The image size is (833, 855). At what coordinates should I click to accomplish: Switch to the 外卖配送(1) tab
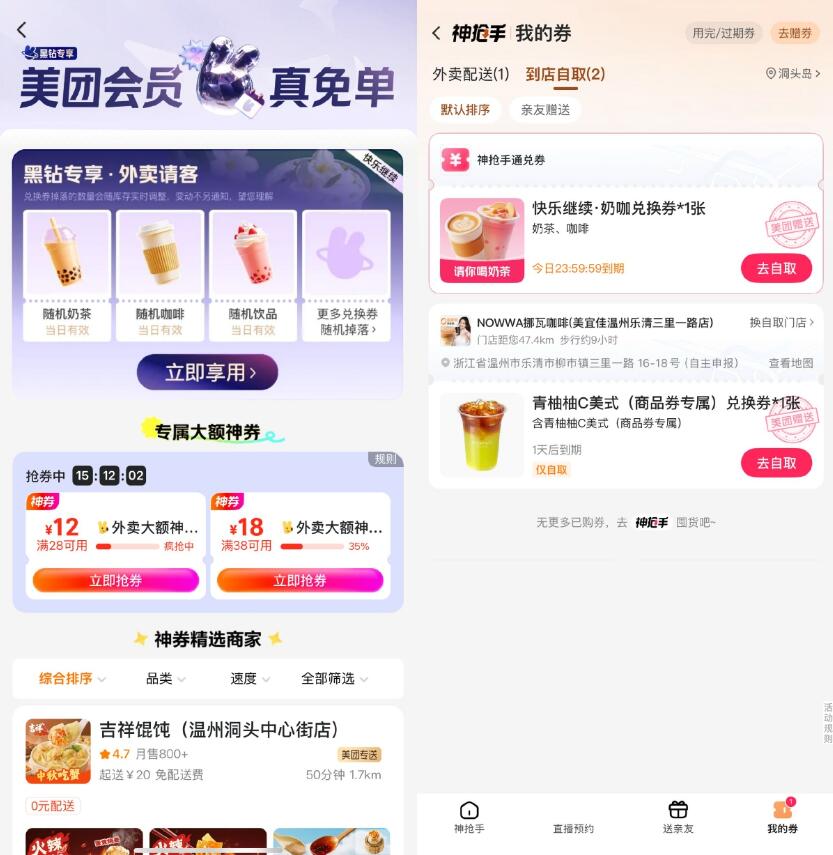tap(471, 74)
